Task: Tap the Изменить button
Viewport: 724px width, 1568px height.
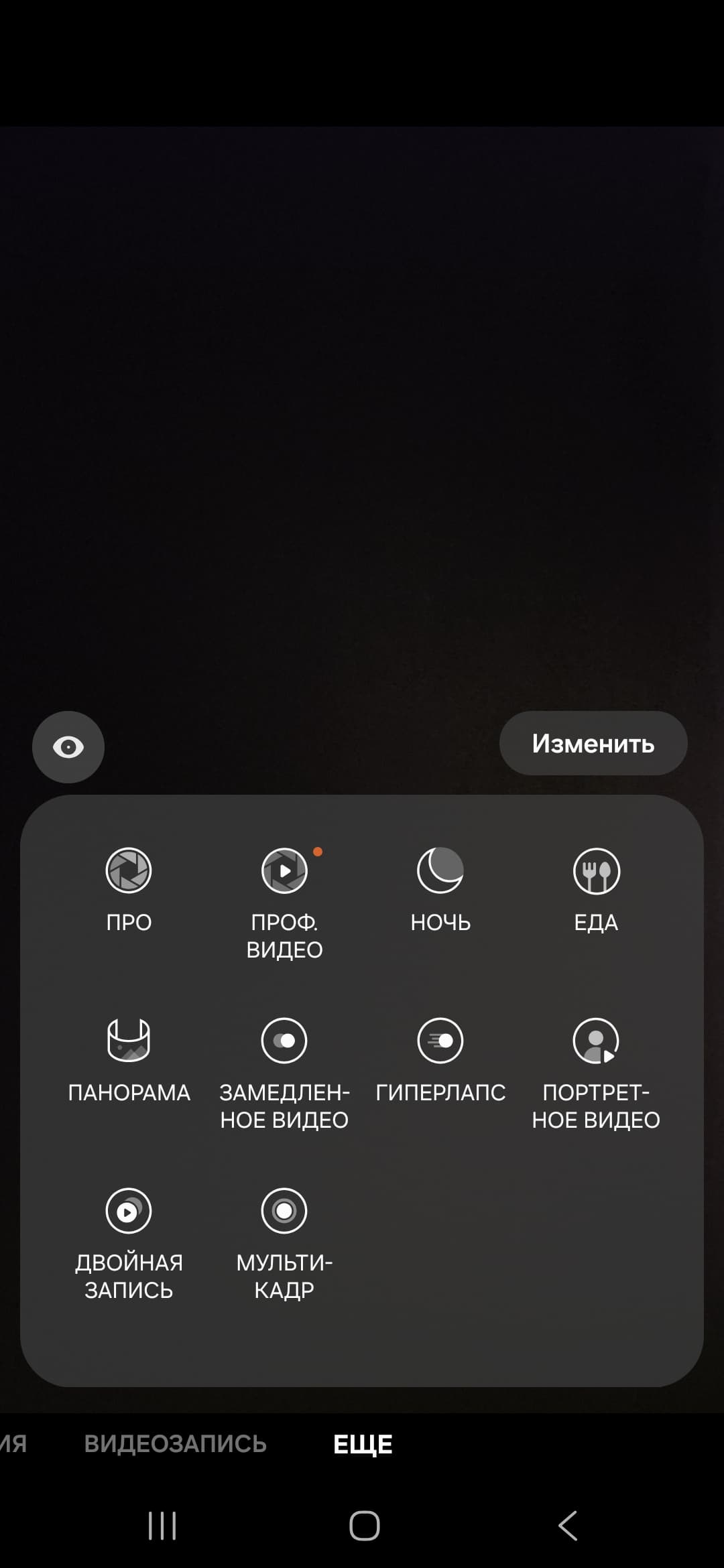Action: pos(593,743)
